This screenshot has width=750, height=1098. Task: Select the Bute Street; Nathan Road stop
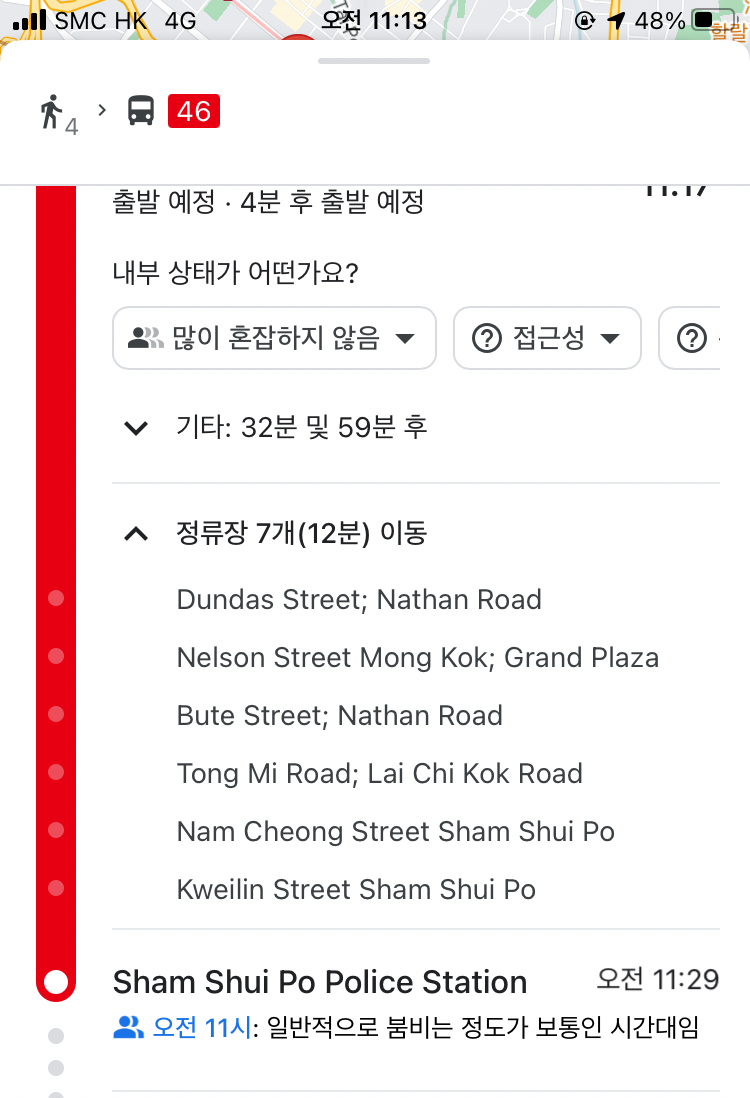tap(339, 716)
